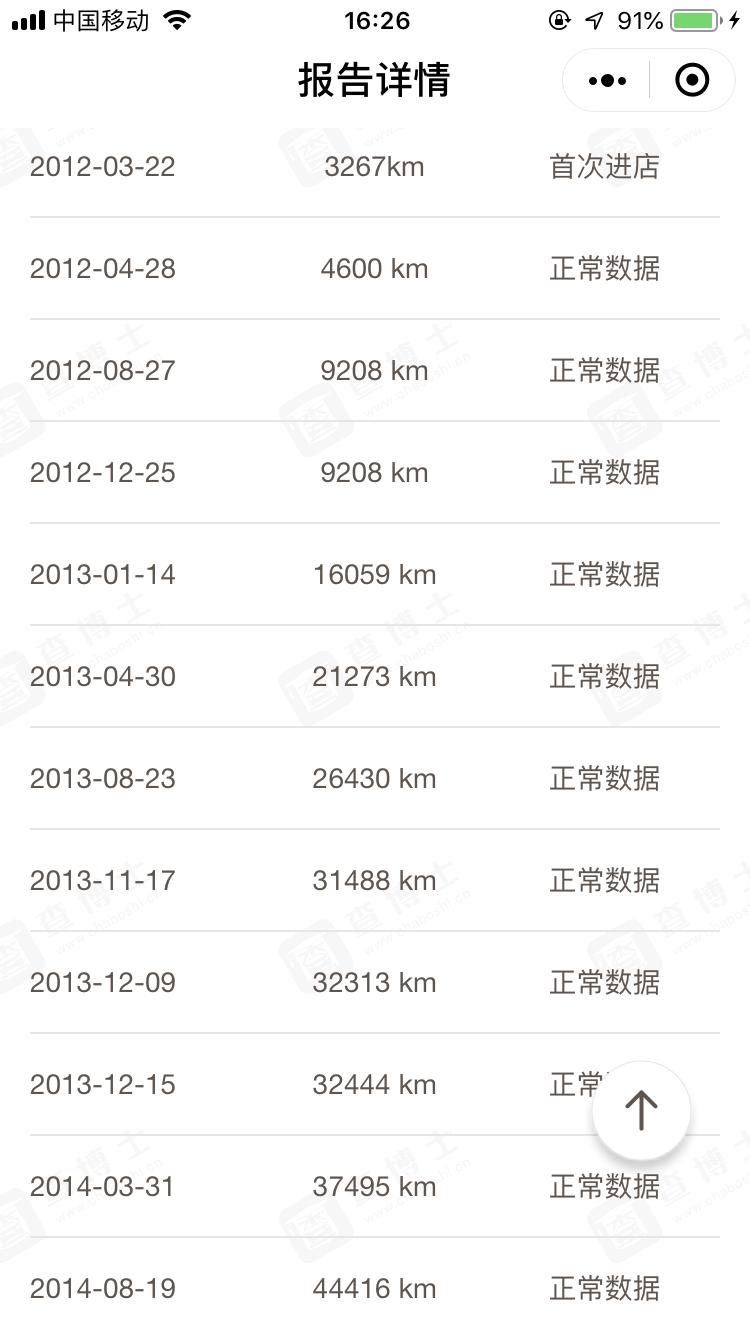Select the 16059 km mileage entry
Viewport: 750px width, 1334px height.
[x=375, y=574]
